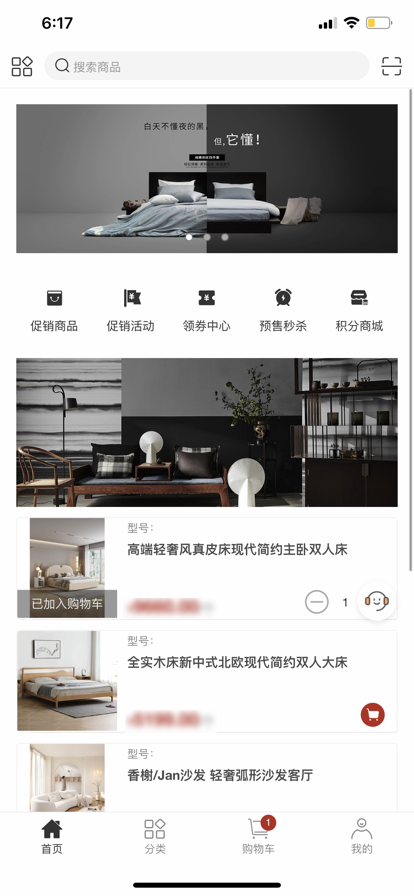
Task: Open 高端轻奢风真皮床 product card
Action: [207, 568]
